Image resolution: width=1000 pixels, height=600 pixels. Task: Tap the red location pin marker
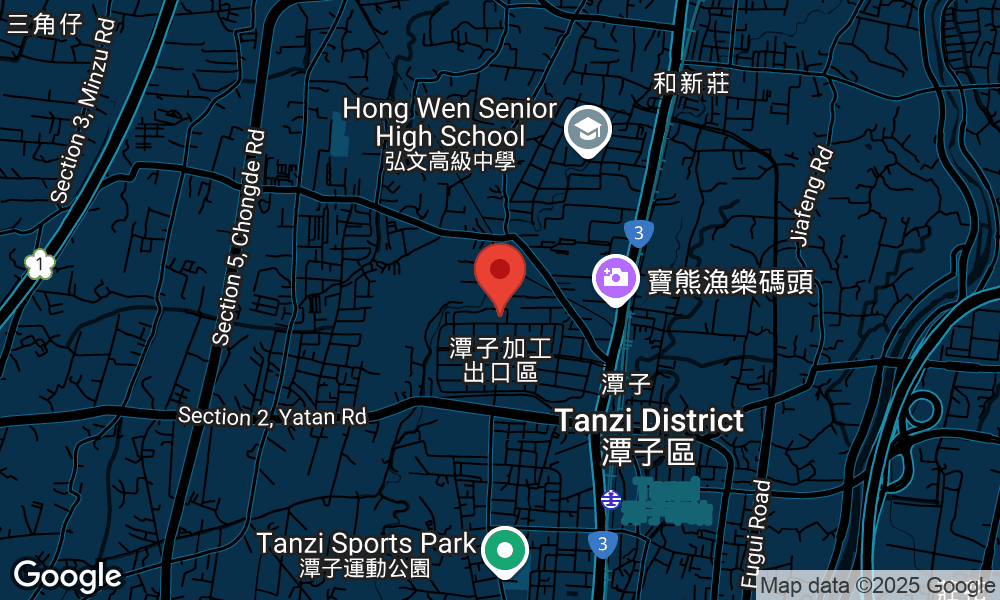coord(500,273)
